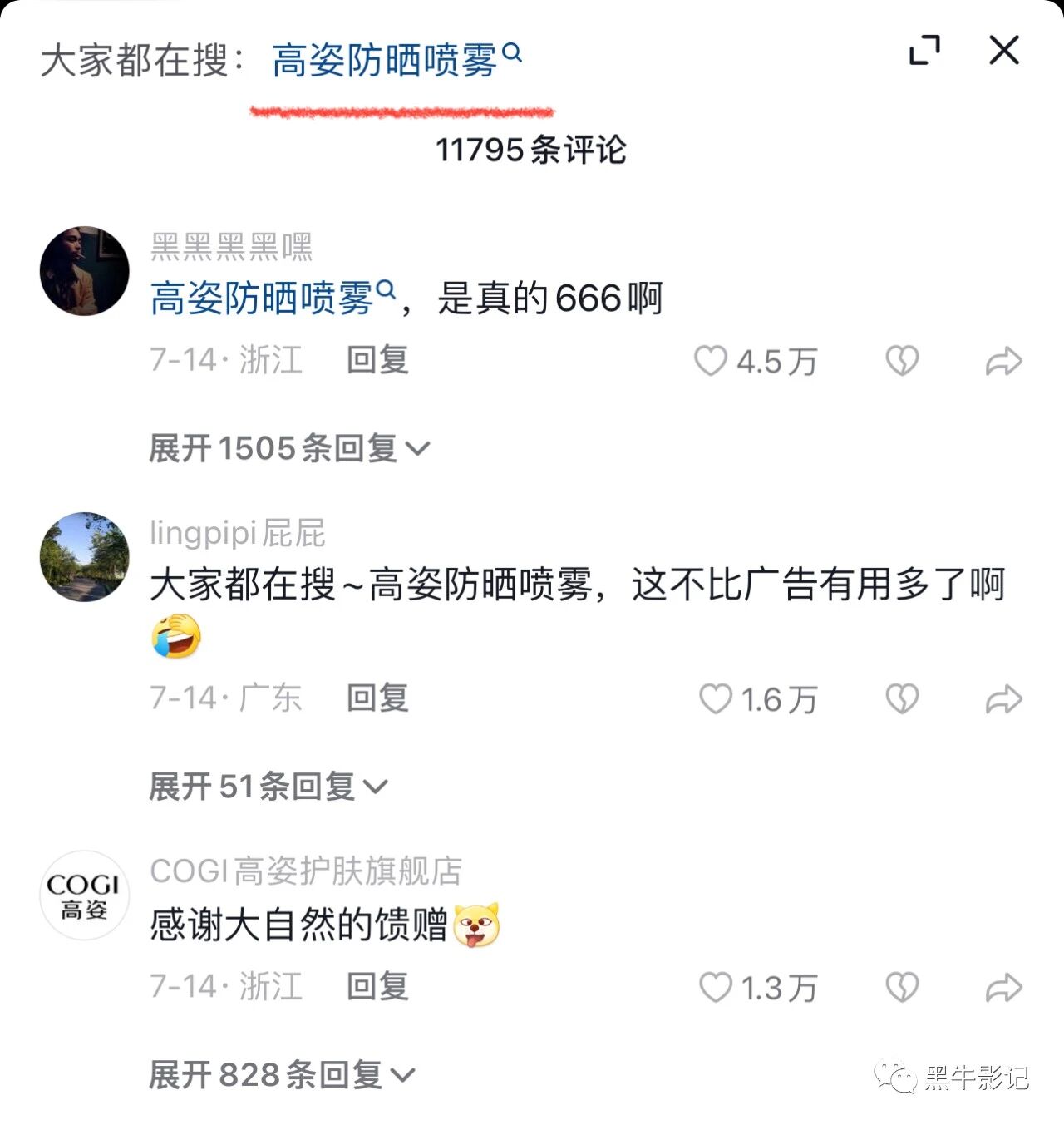Click the expand-to-fullscreen icon top right
The image size is (1064, 1125).
923,52
